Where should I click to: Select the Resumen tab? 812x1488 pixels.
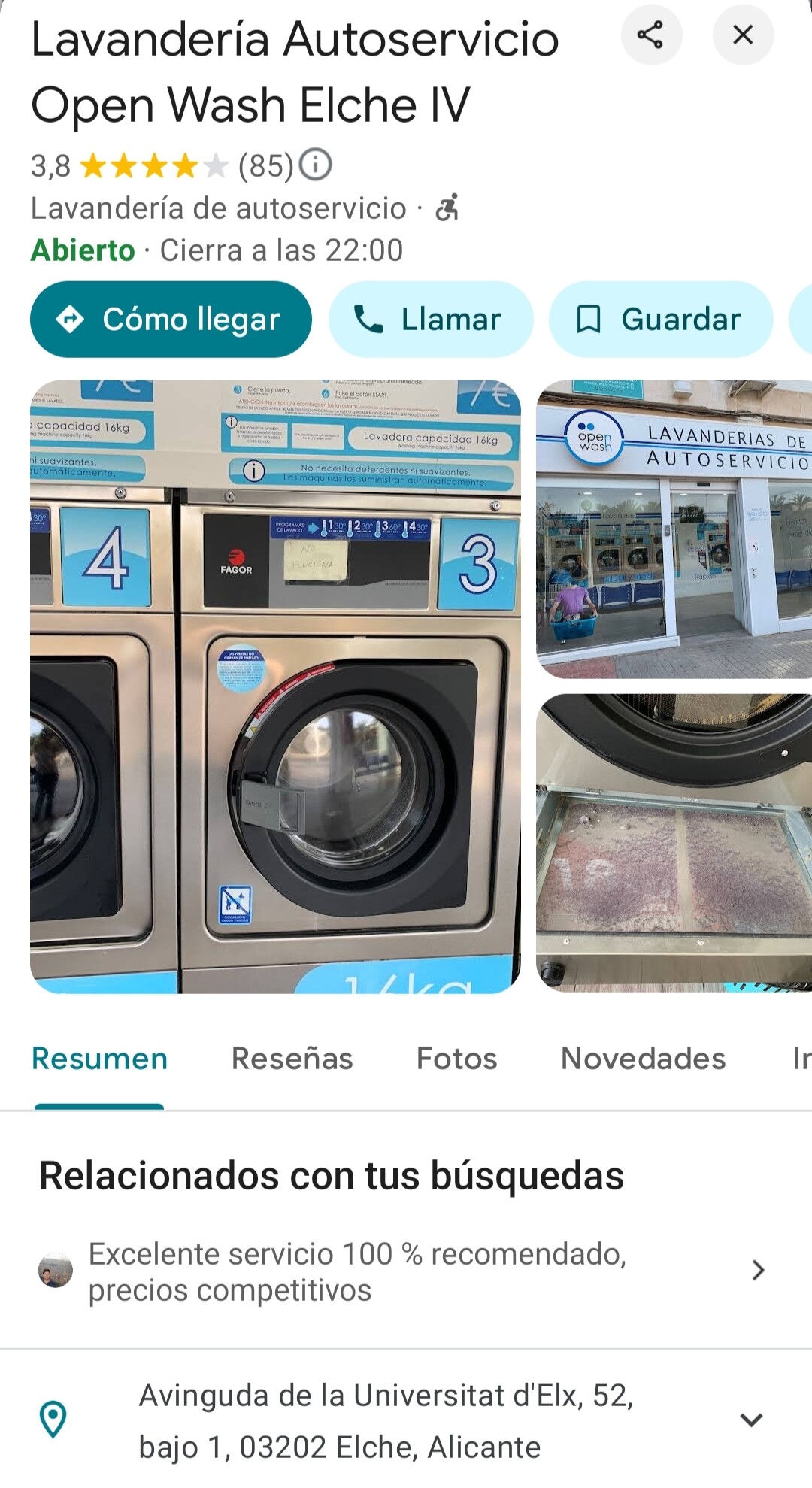(99, 1059)
